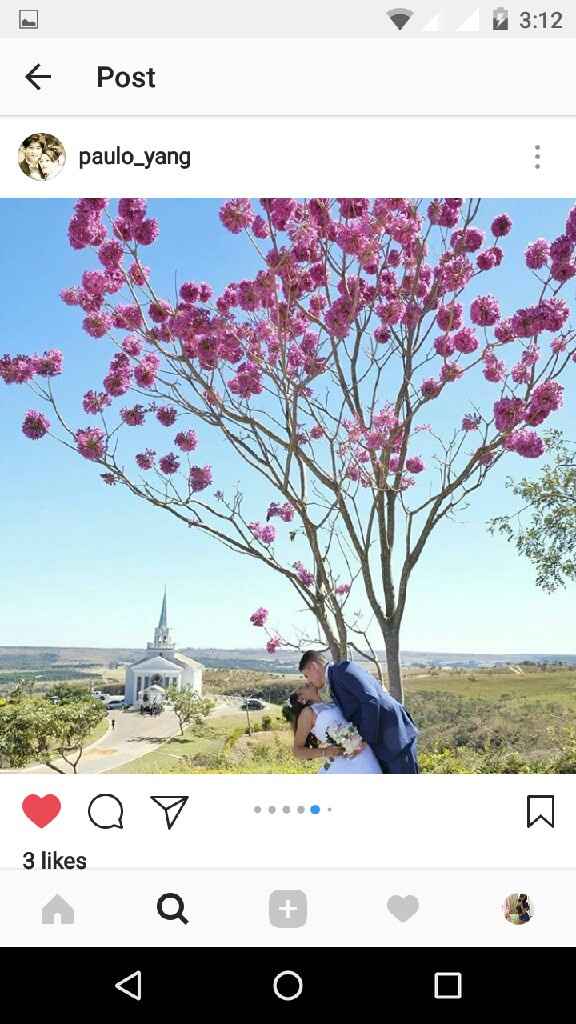Viewport: 576px width, 1024px height.
Task: Open the post overflow menu
Action: coord(537,157)
